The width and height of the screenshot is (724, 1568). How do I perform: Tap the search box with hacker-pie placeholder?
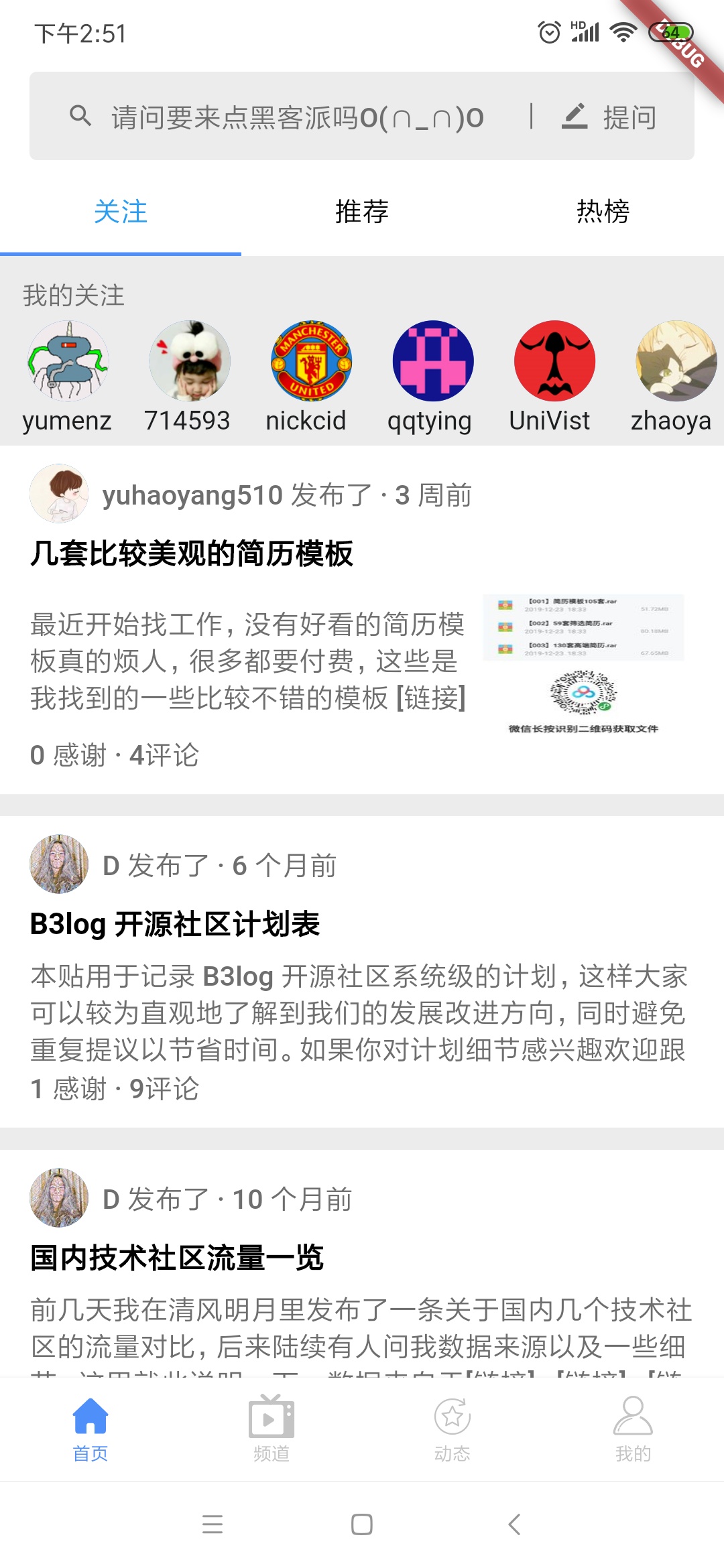click(x=295, y=117)
